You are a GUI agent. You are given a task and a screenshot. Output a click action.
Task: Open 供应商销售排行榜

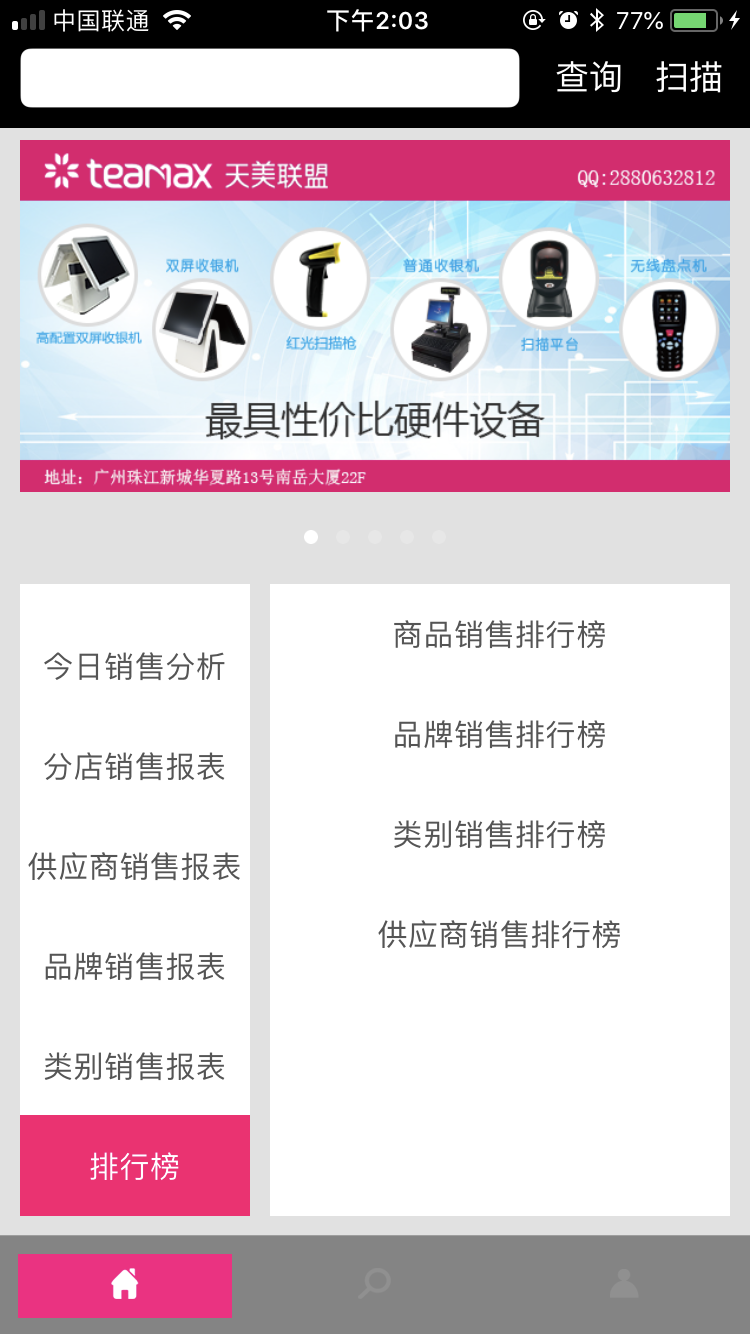(x=500, y=934)
